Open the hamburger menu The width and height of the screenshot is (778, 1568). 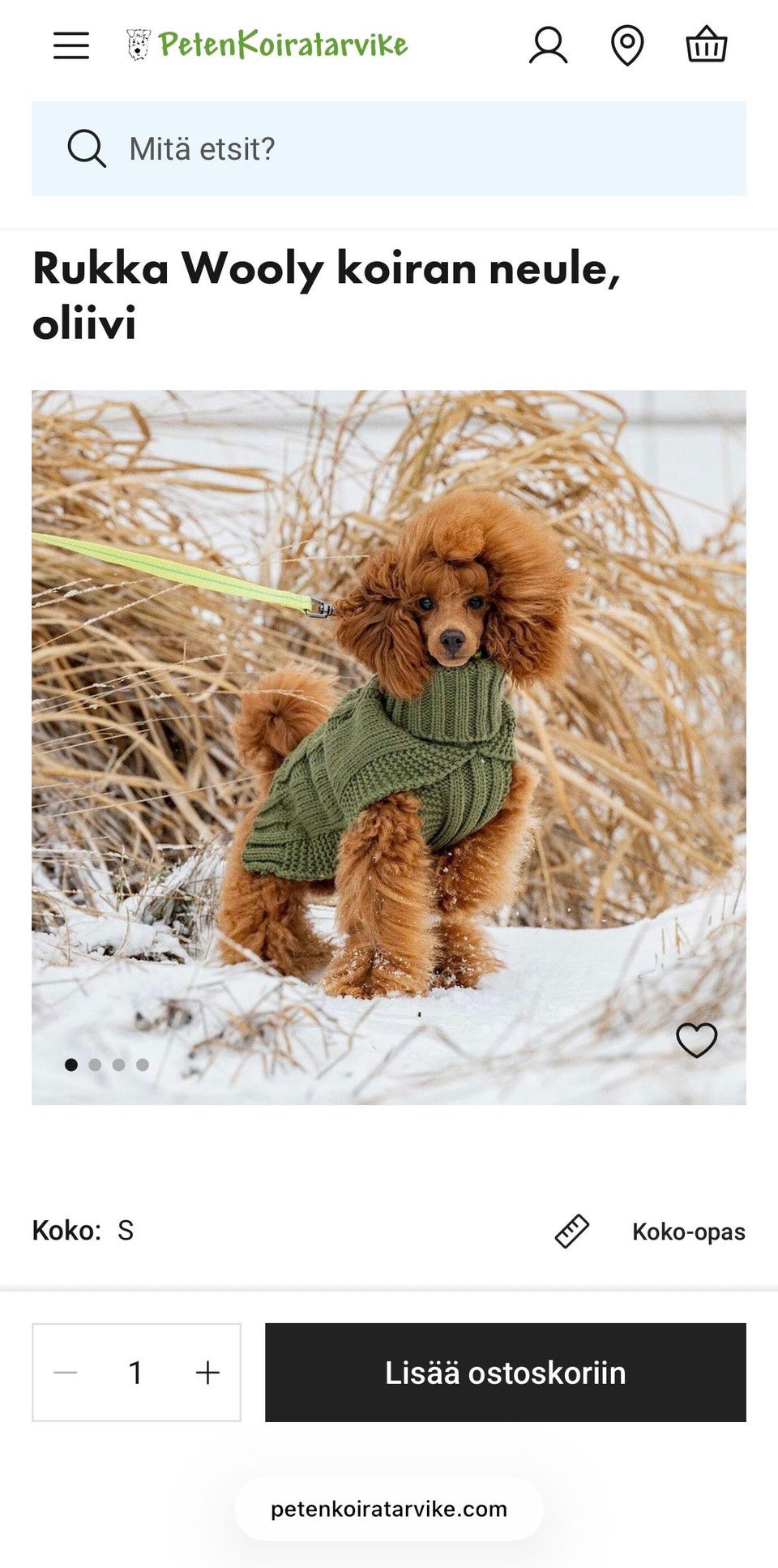(x=71, y=45)
